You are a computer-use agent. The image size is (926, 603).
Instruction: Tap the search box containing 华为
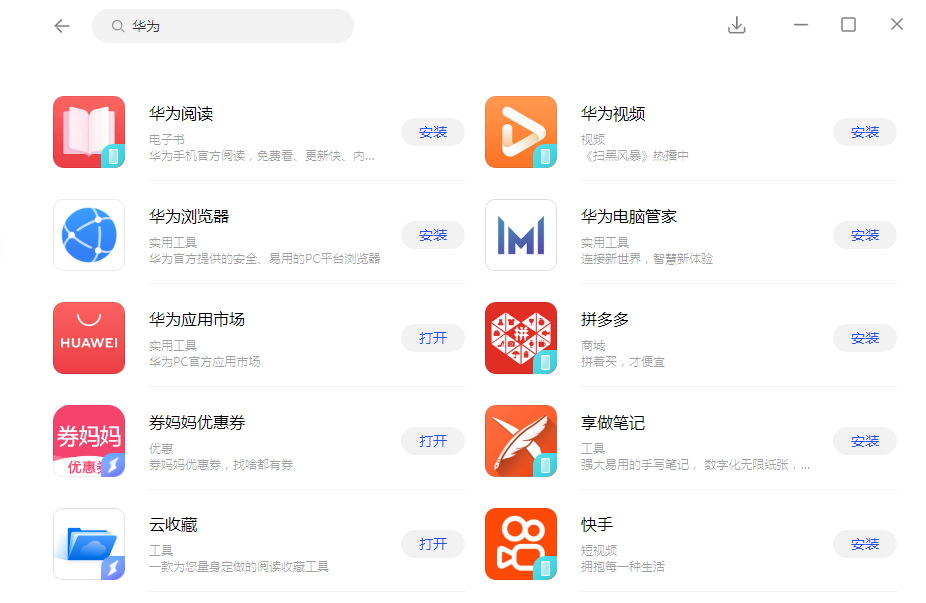223,26
